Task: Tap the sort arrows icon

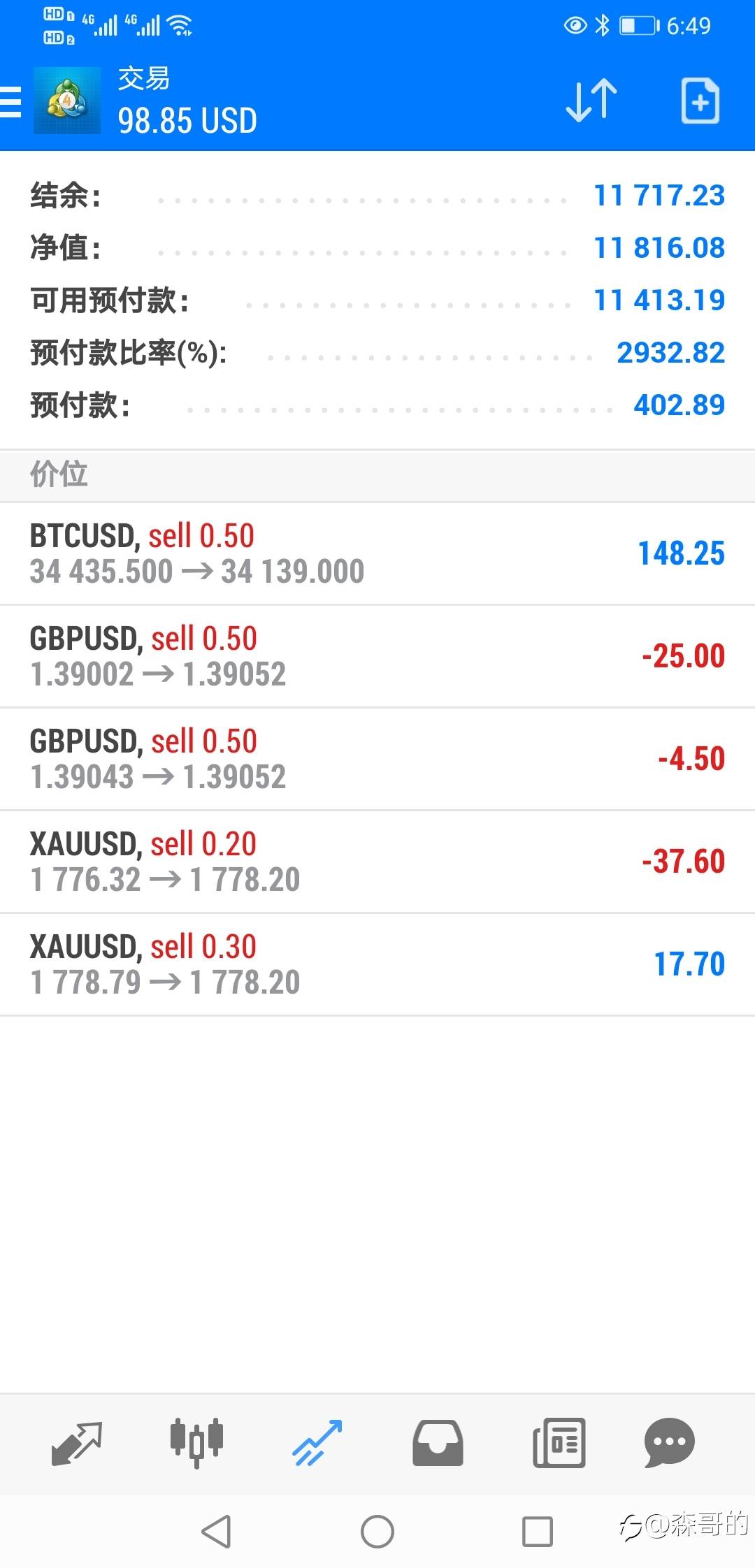Action: point(591,101)
